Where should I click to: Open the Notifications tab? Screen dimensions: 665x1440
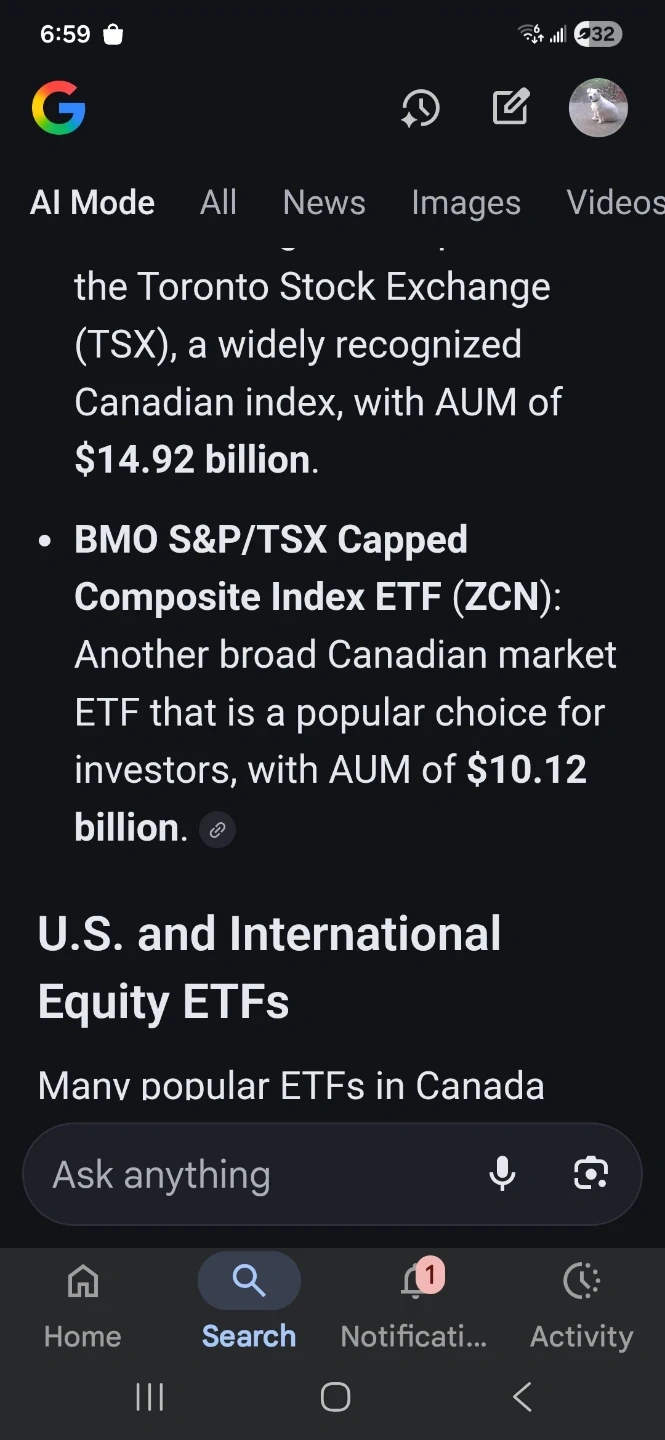pos(414,1304)
